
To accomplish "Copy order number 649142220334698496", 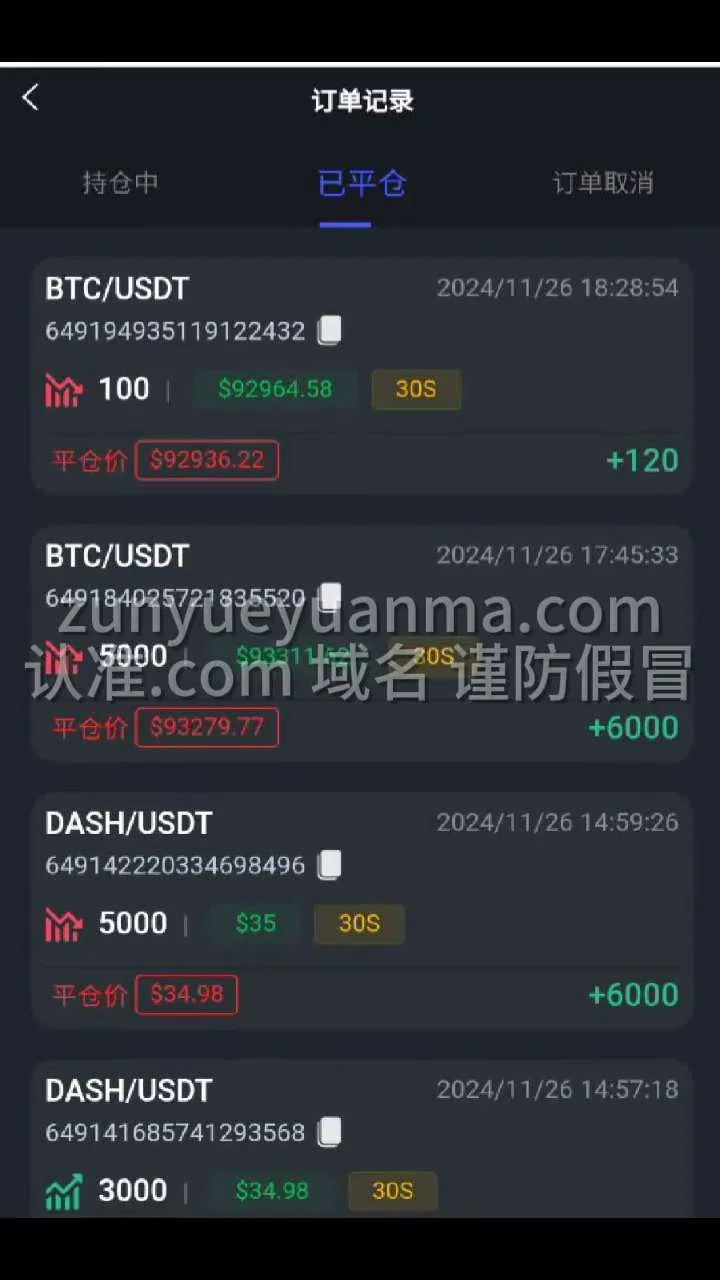I will click(330, 864).
